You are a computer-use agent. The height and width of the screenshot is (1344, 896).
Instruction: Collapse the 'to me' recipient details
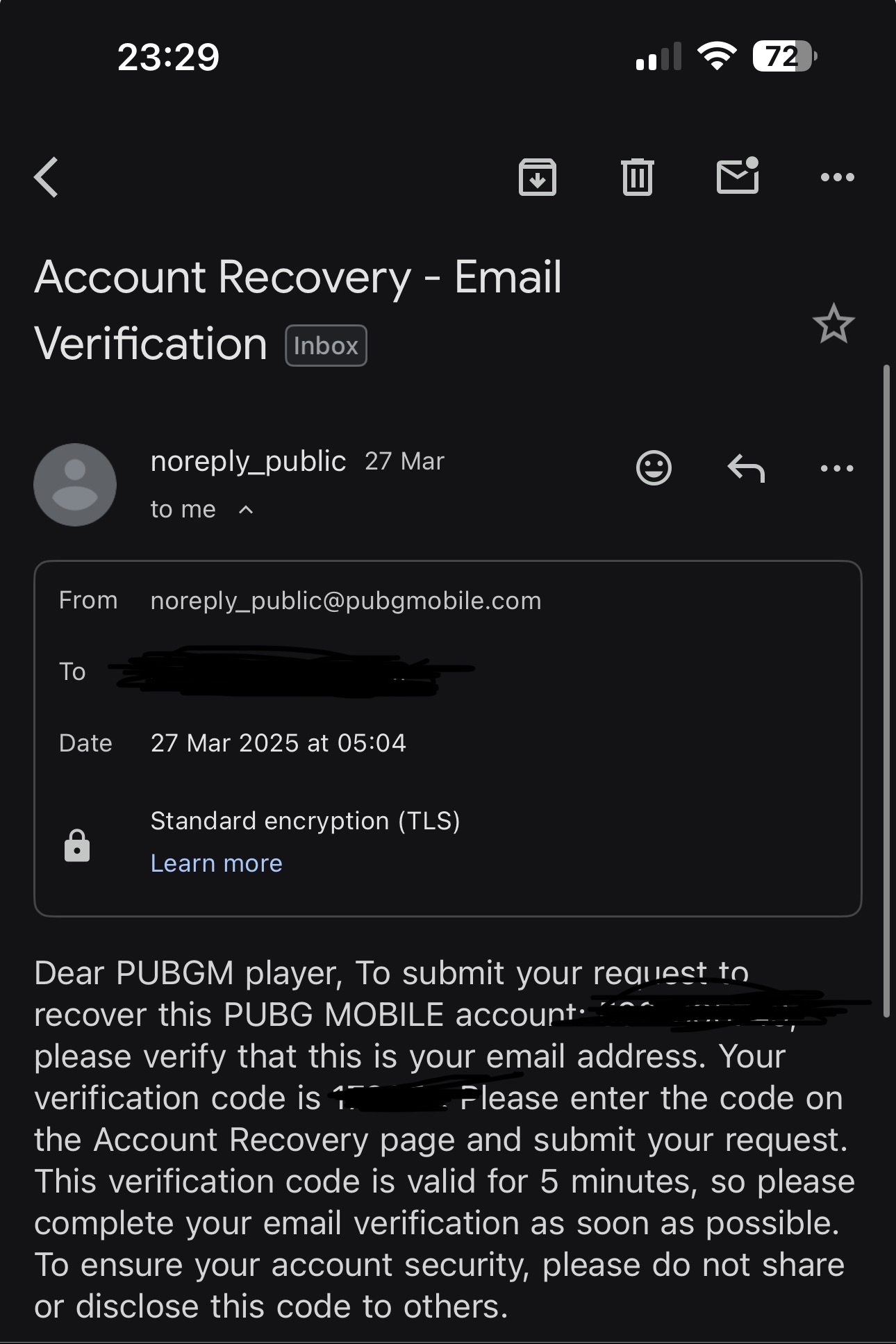[245, 510]
